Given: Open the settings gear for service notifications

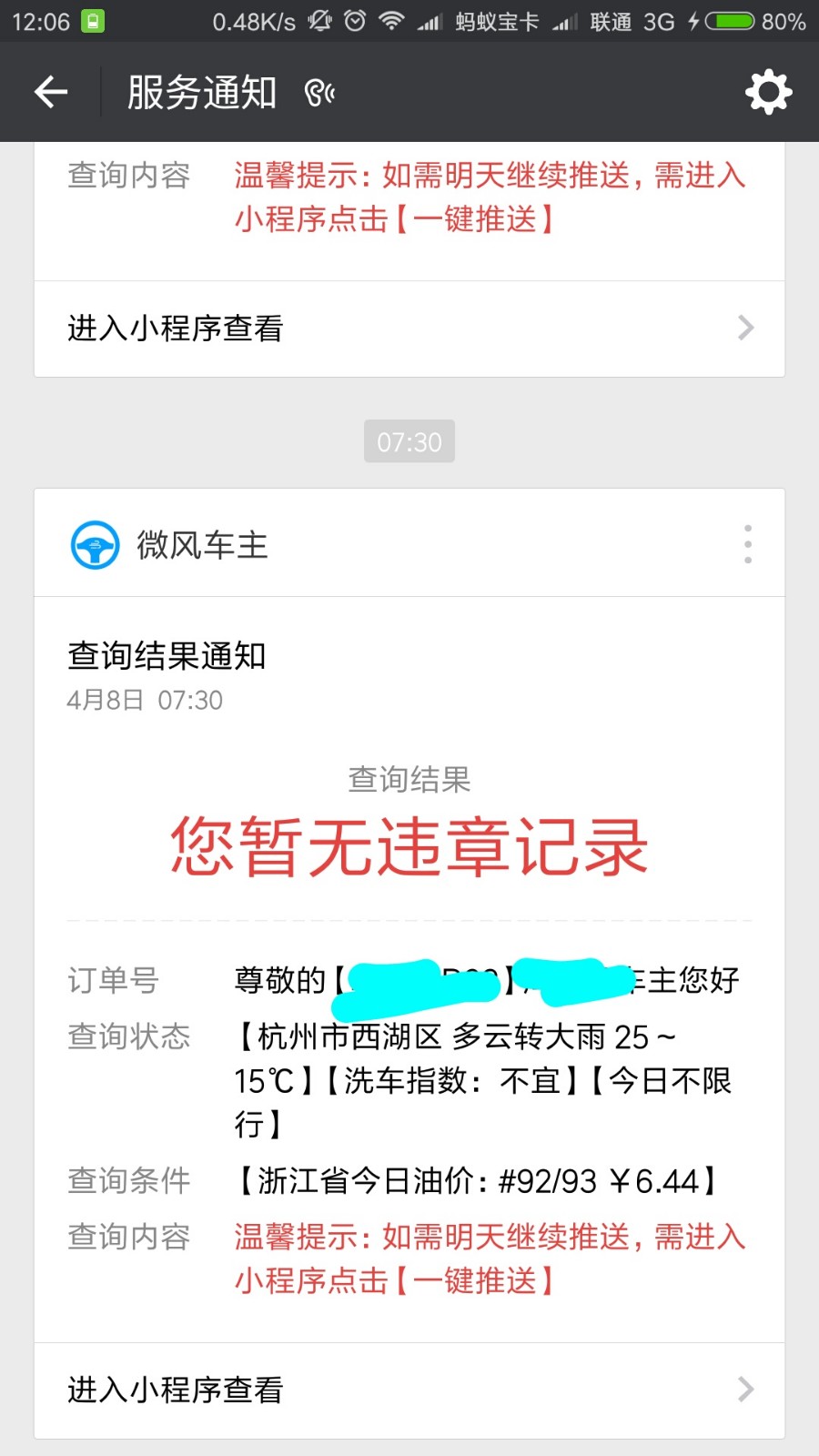Looking at the screenshot, I should click(x=768, y=92).
